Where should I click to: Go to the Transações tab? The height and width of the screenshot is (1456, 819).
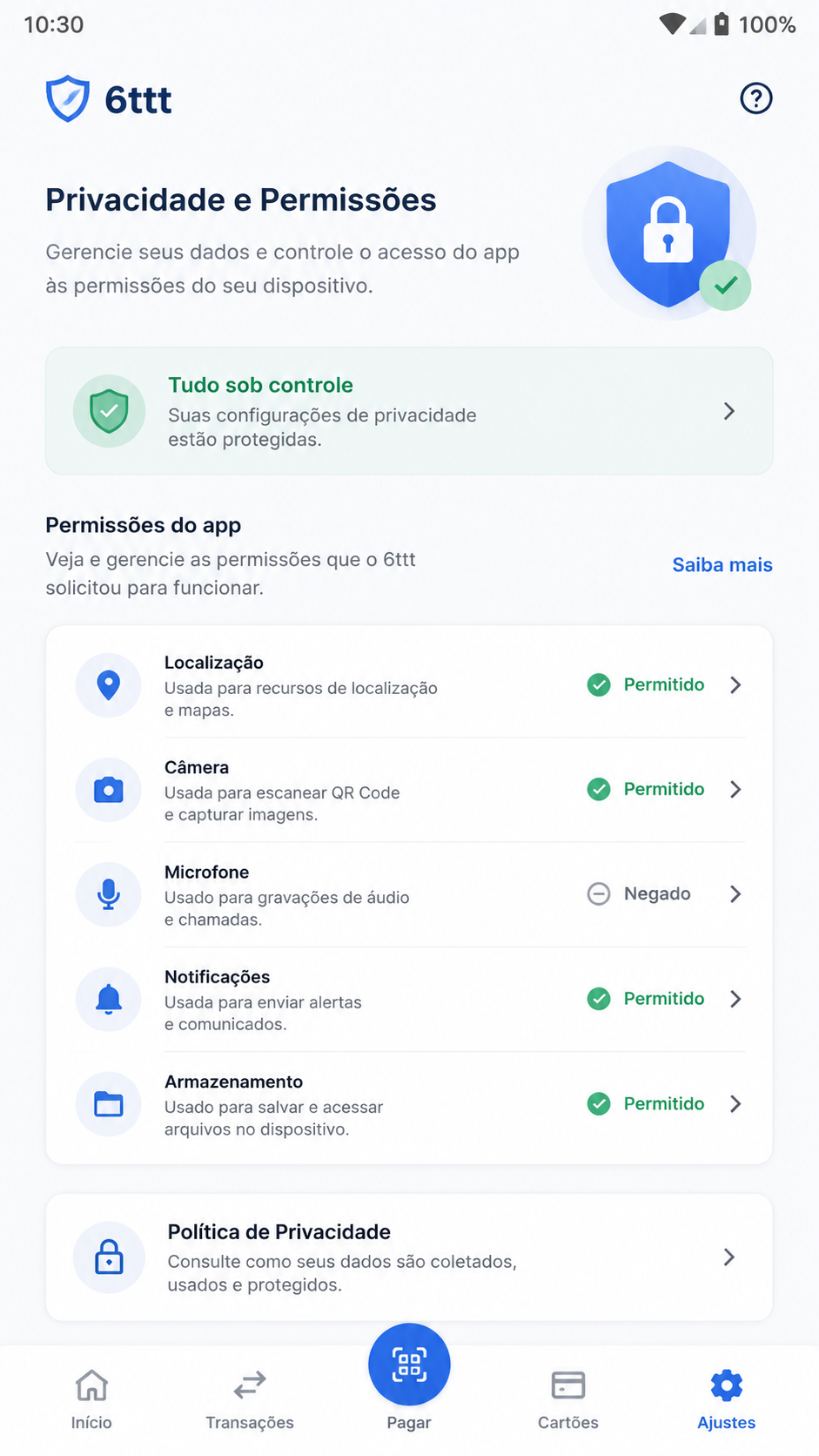pyautogui.click(x=250, y=1399)
